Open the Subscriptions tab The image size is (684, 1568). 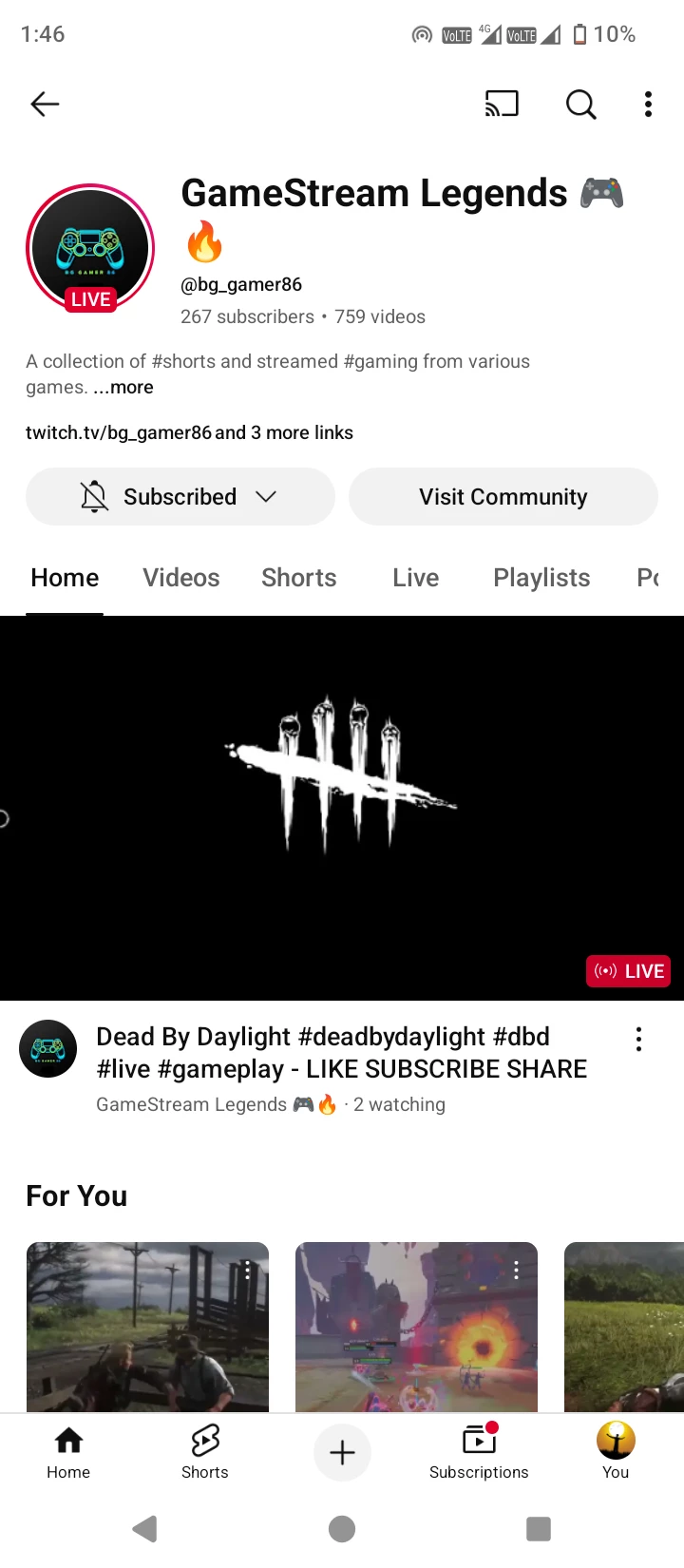coord(479,1453)
